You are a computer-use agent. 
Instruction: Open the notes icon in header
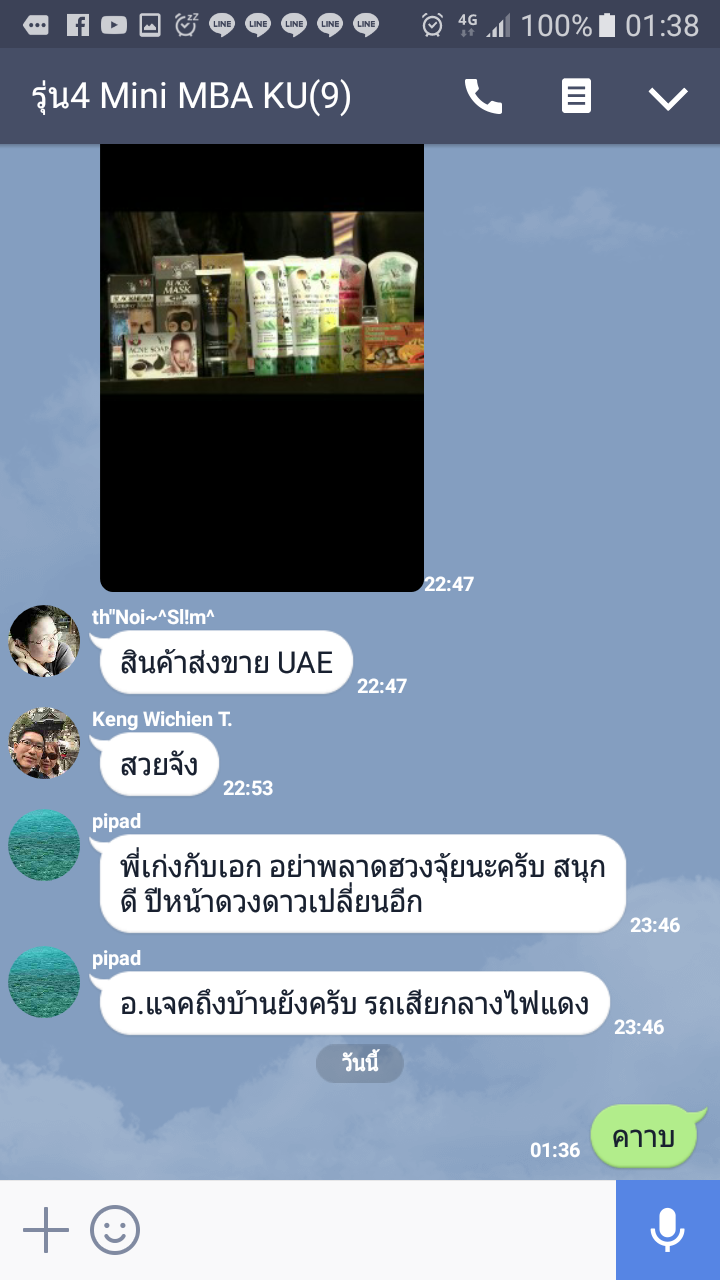pyautogui.click(x=576, y=97)
